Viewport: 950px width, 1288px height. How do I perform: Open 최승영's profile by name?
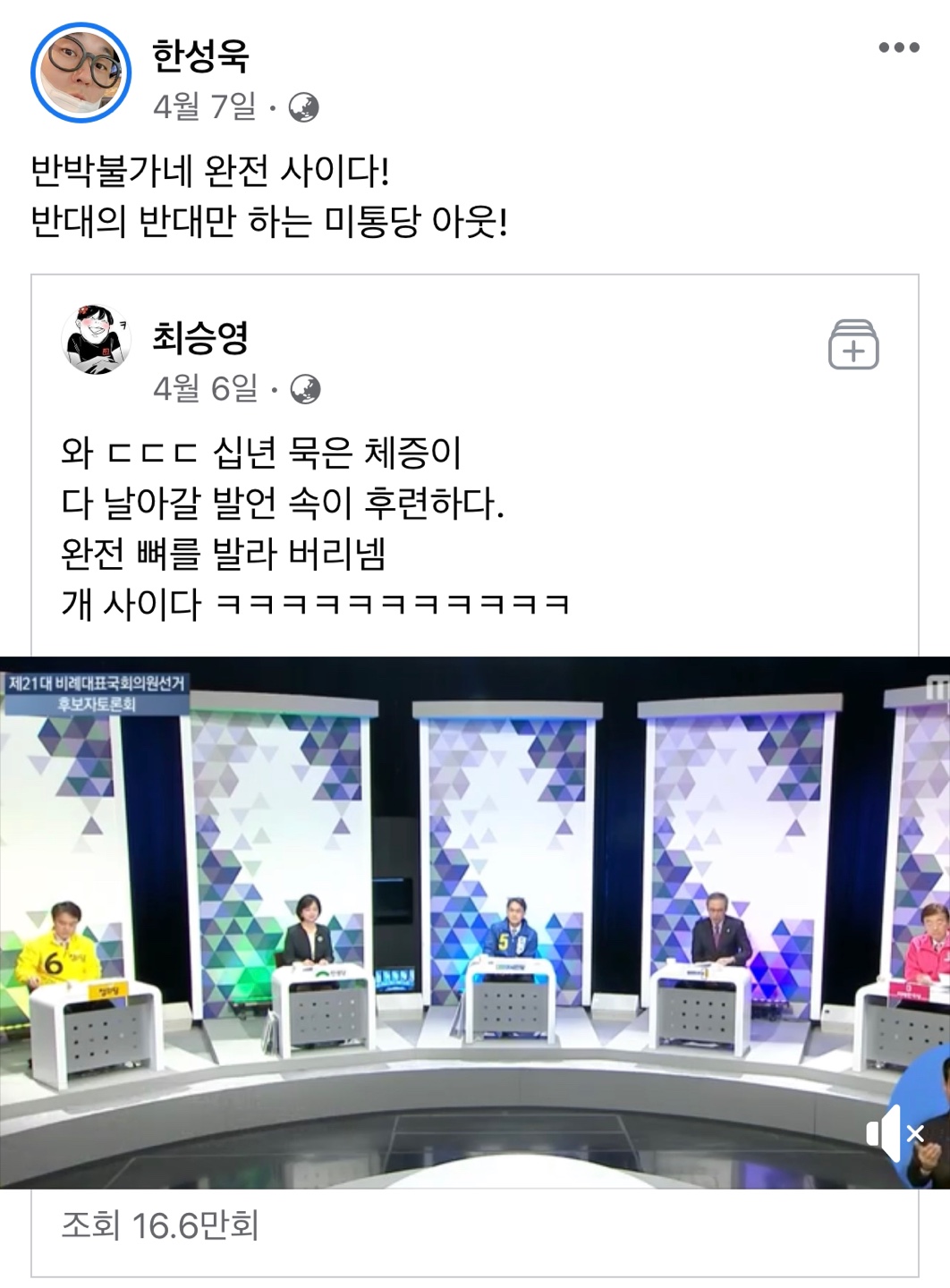pyautogui.click(x=200, y=338)
